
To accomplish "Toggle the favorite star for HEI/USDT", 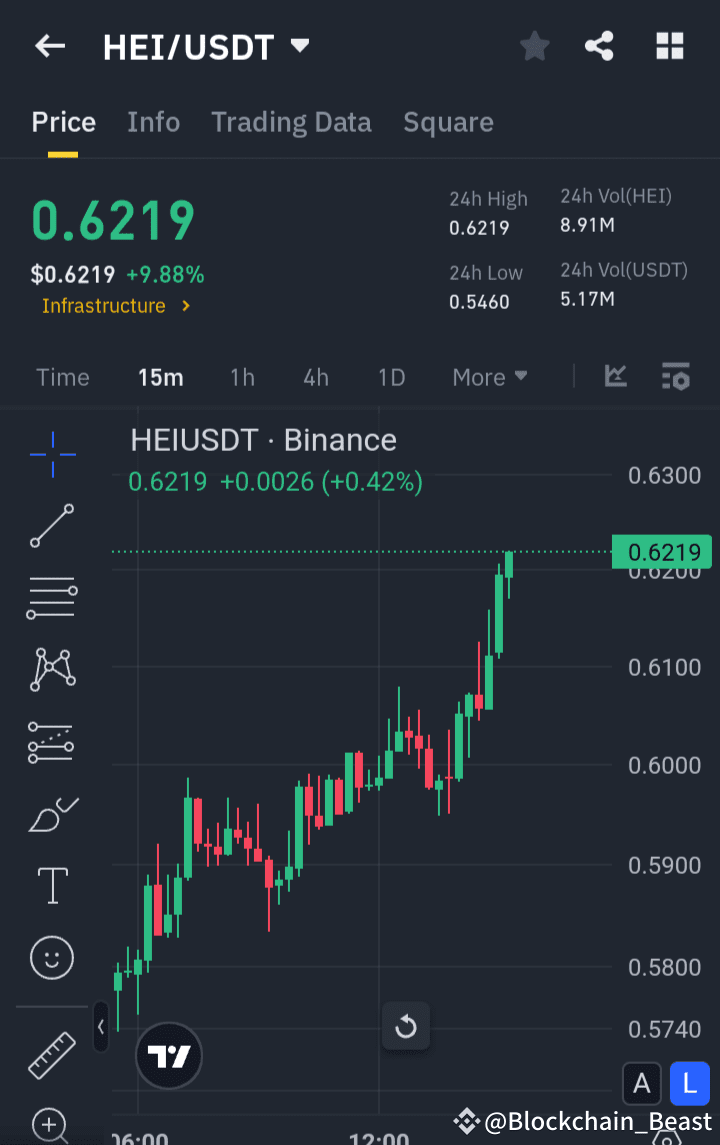I will 534,46.
